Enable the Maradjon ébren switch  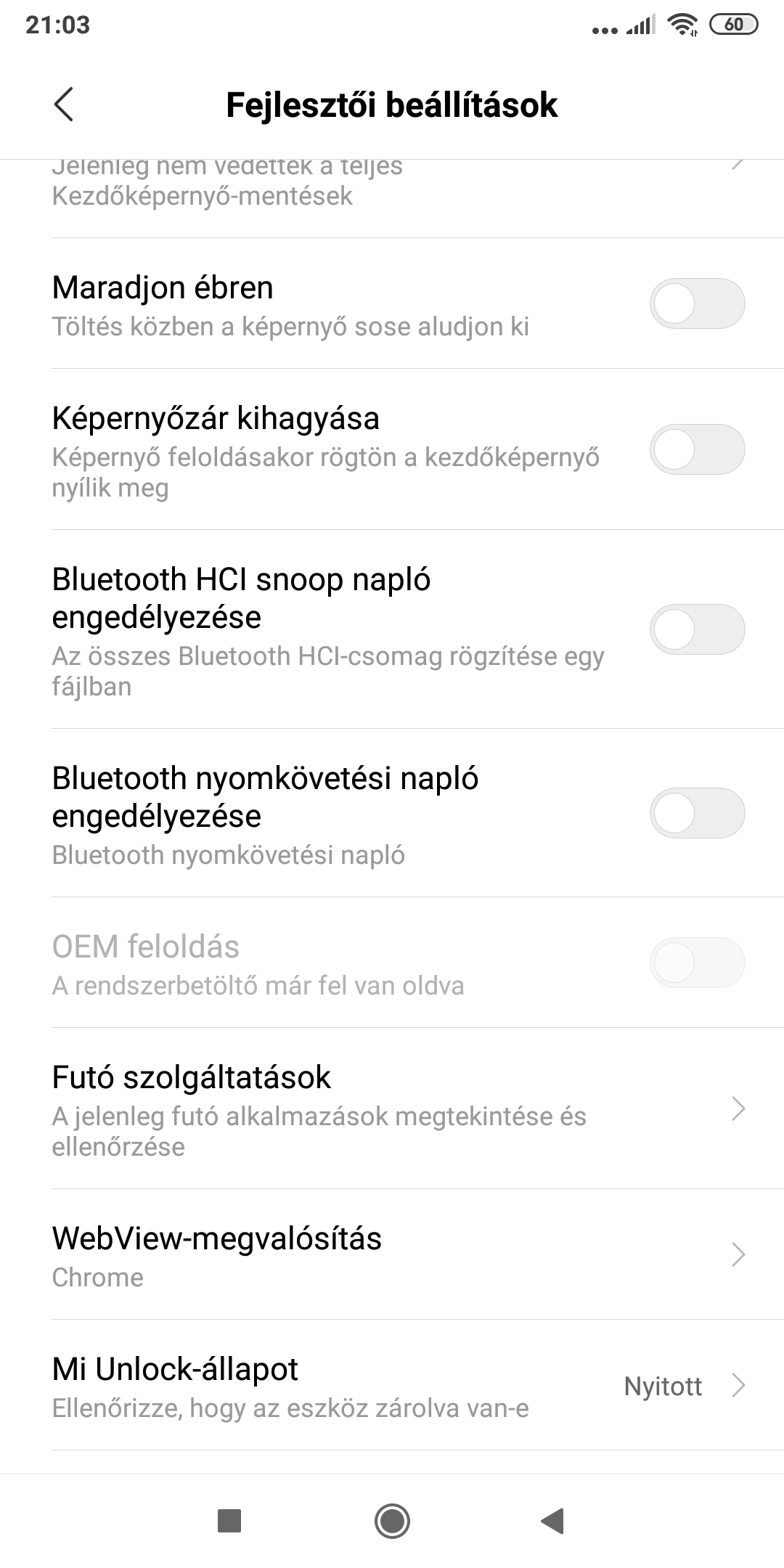tap(697, 303)
